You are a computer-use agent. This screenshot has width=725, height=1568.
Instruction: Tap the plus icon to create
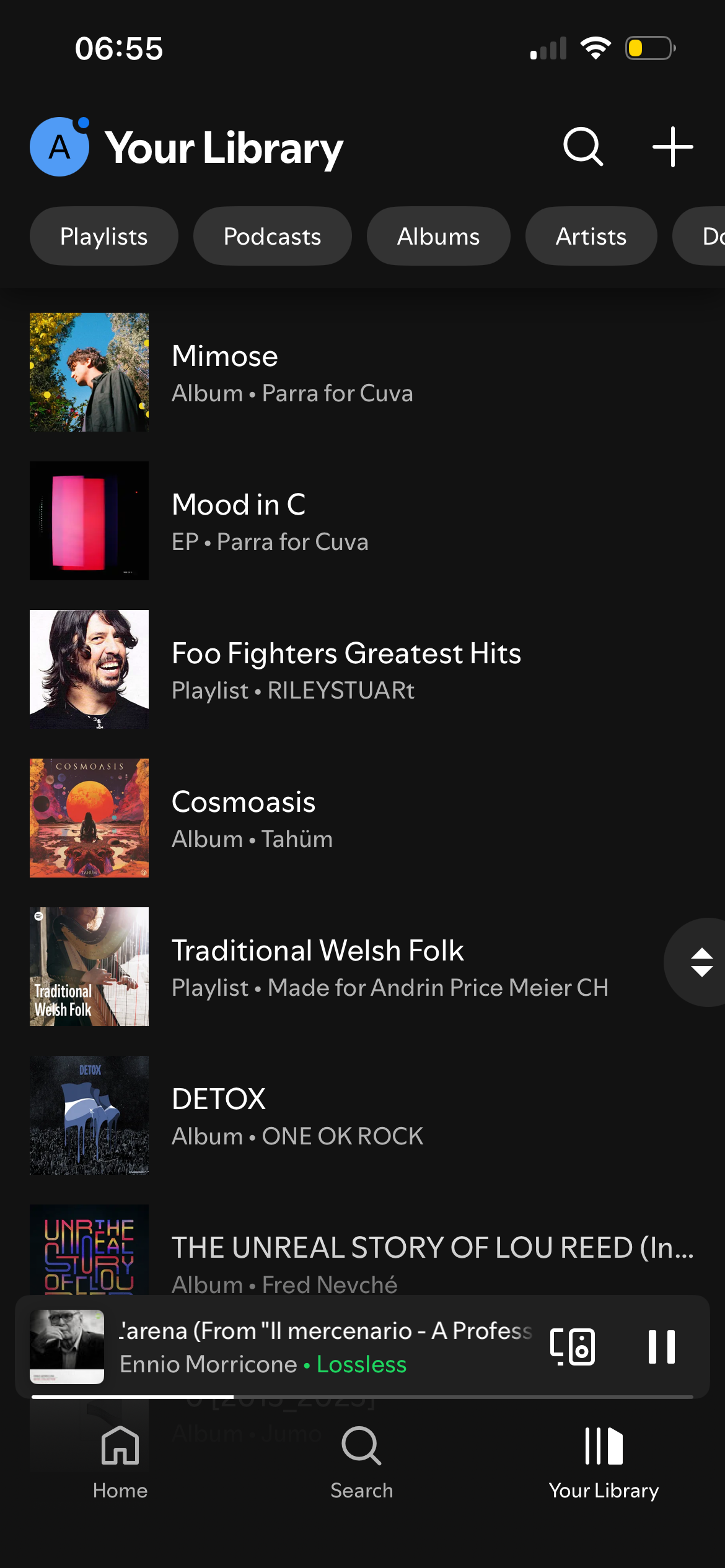[672, 147]
